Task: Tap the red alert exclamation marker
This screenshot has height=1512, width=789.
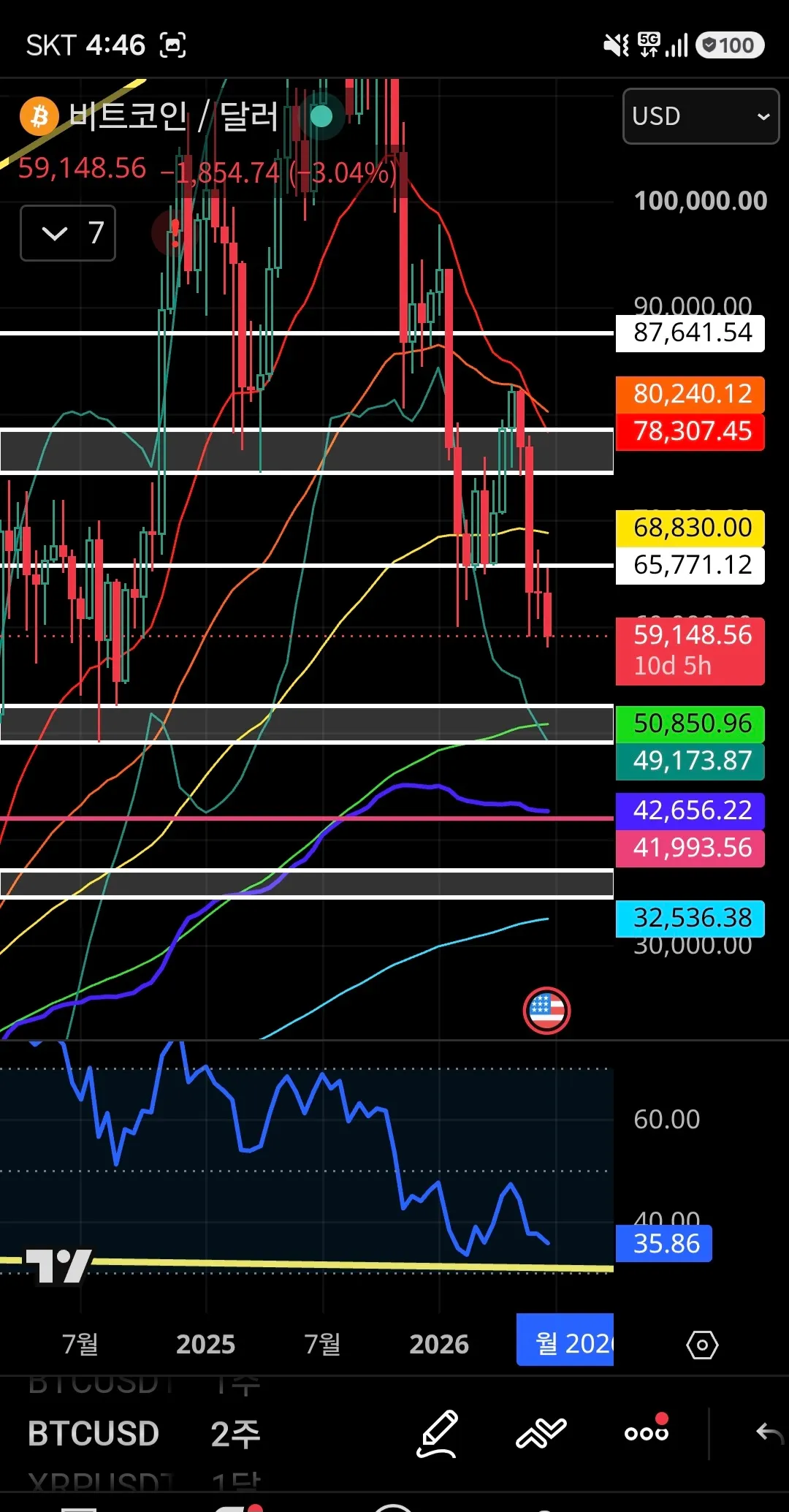Action: [174, 233]
